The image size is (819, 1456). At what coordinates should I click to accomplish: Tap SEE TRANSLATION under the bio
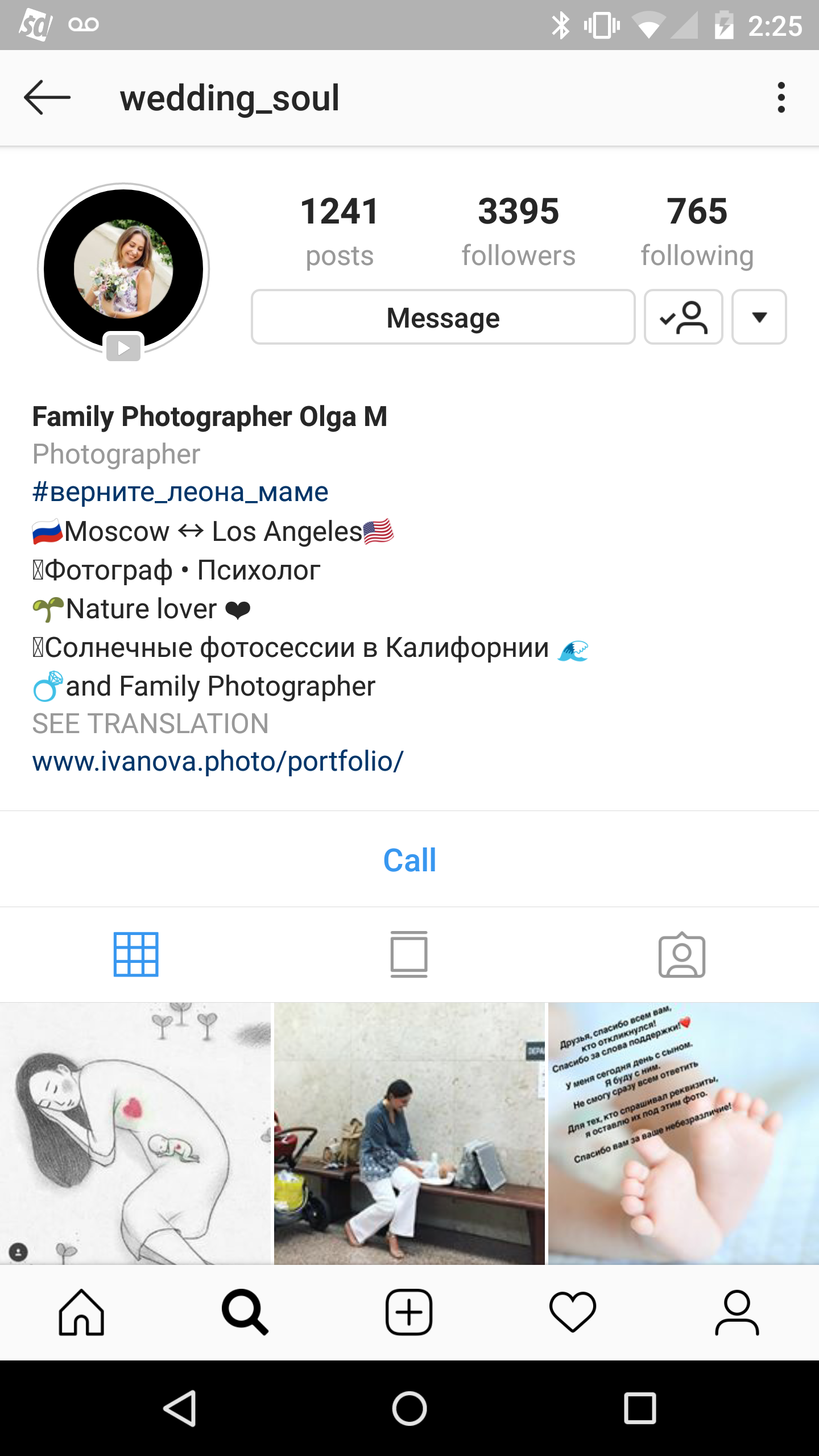(x=150, y=724)
